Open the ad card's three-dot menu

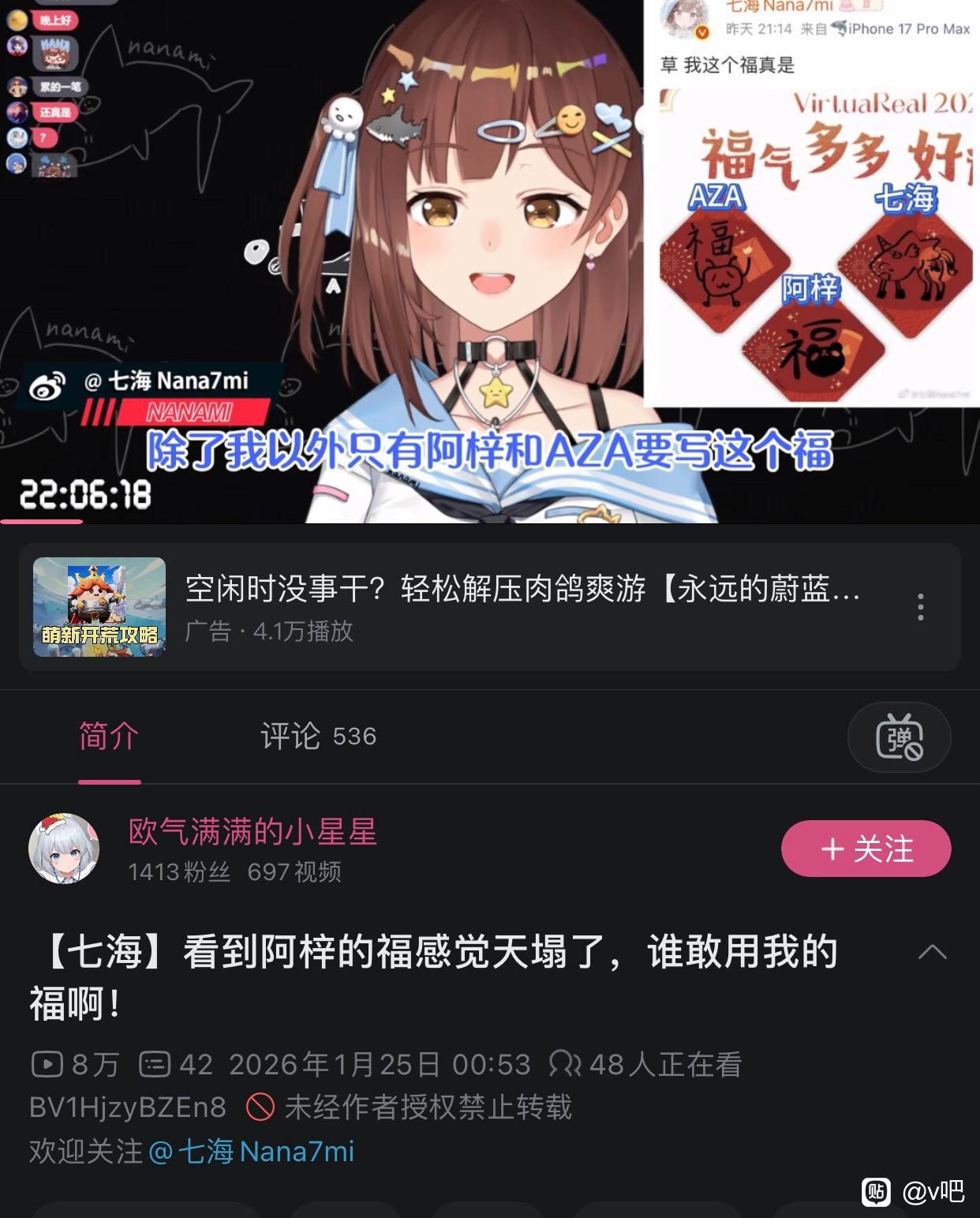click(x=920, y=607)
